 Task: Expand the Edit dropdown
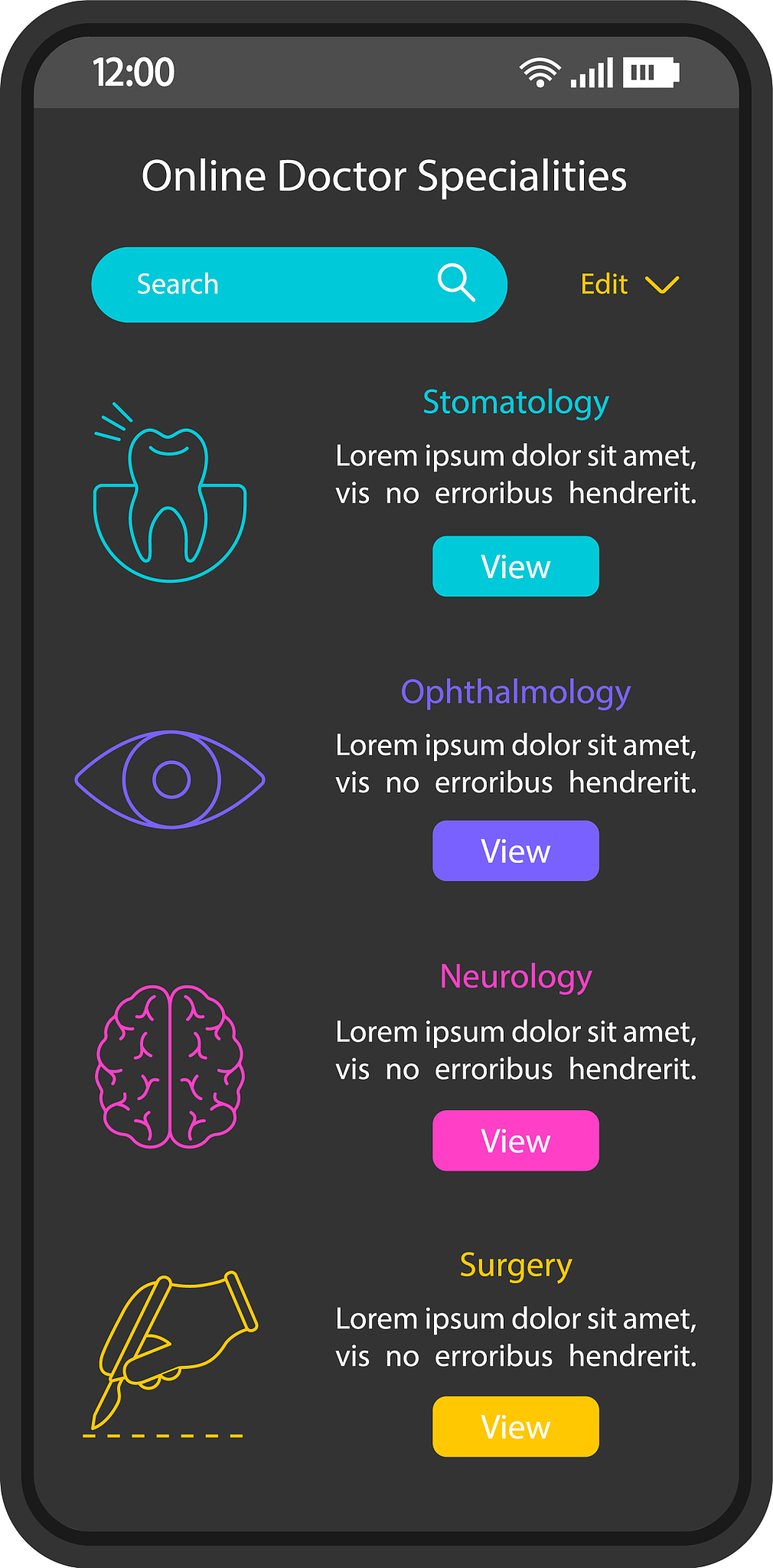tap(629, 285)
